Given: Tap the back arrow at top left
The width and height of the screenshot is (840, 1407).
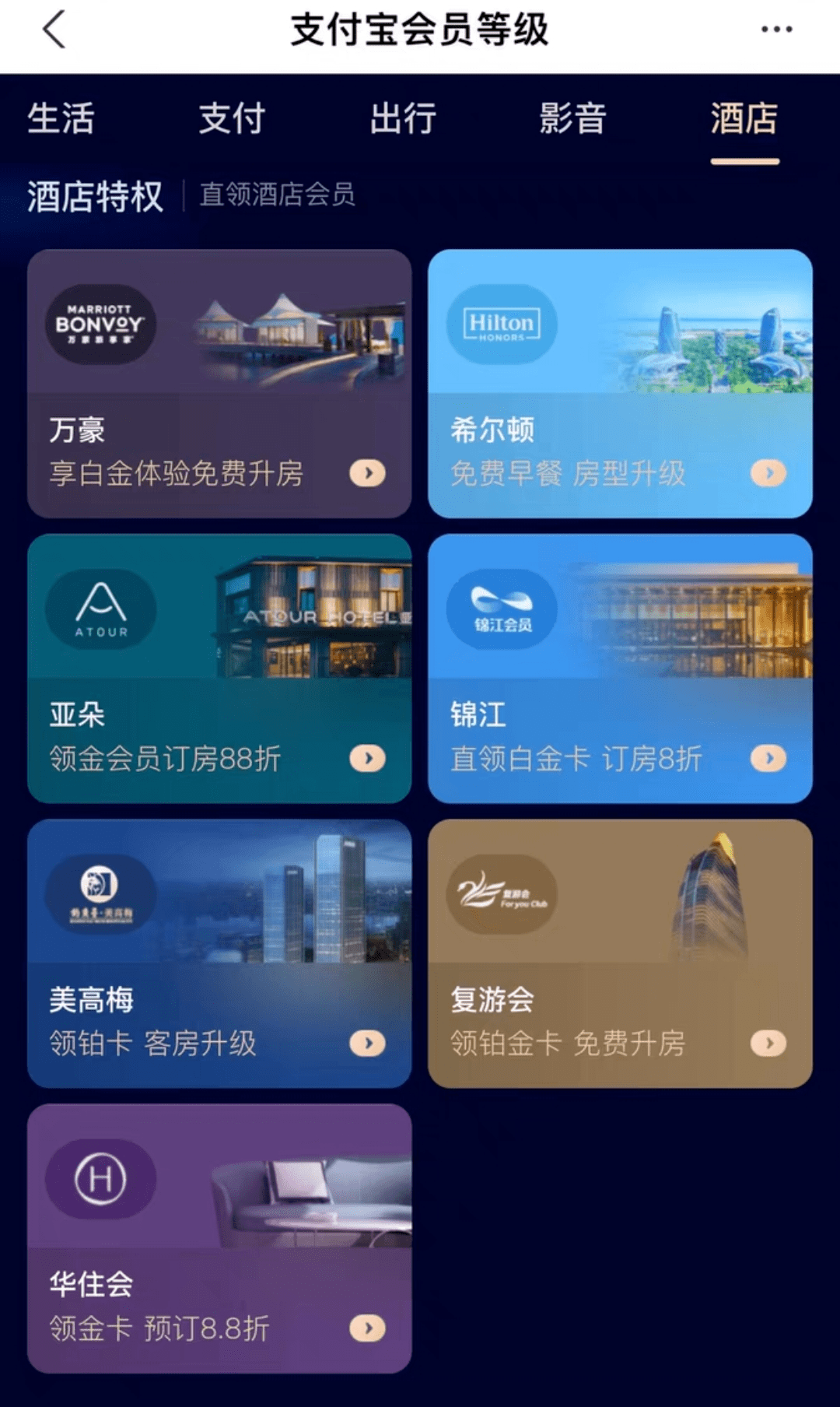Looking at the screenshot, I should 52,30.
